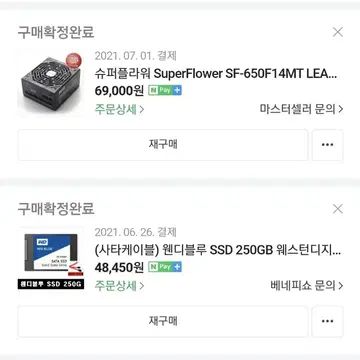The width and height of the screenshot is (360, 360).
Task: Open more options for the SuperFlower order
Action: click(327, 145)
